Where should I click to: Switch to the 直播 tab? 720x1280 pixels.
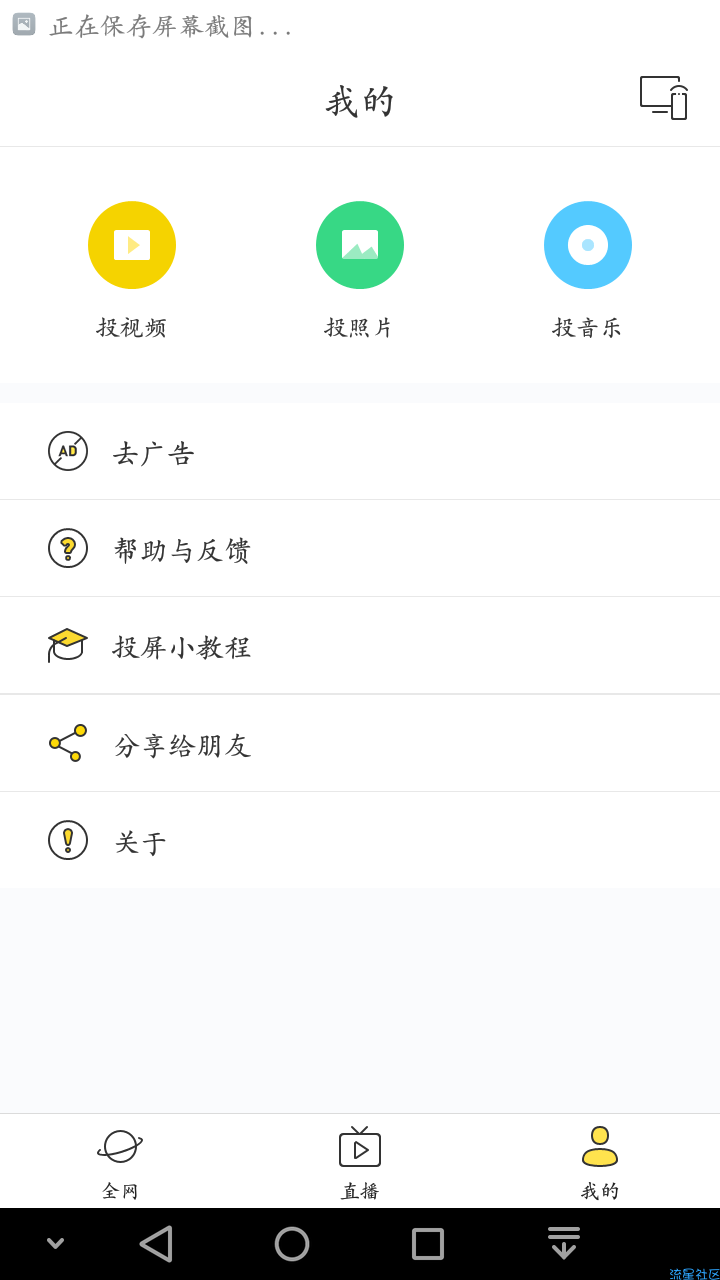[x=360, y=1163]
